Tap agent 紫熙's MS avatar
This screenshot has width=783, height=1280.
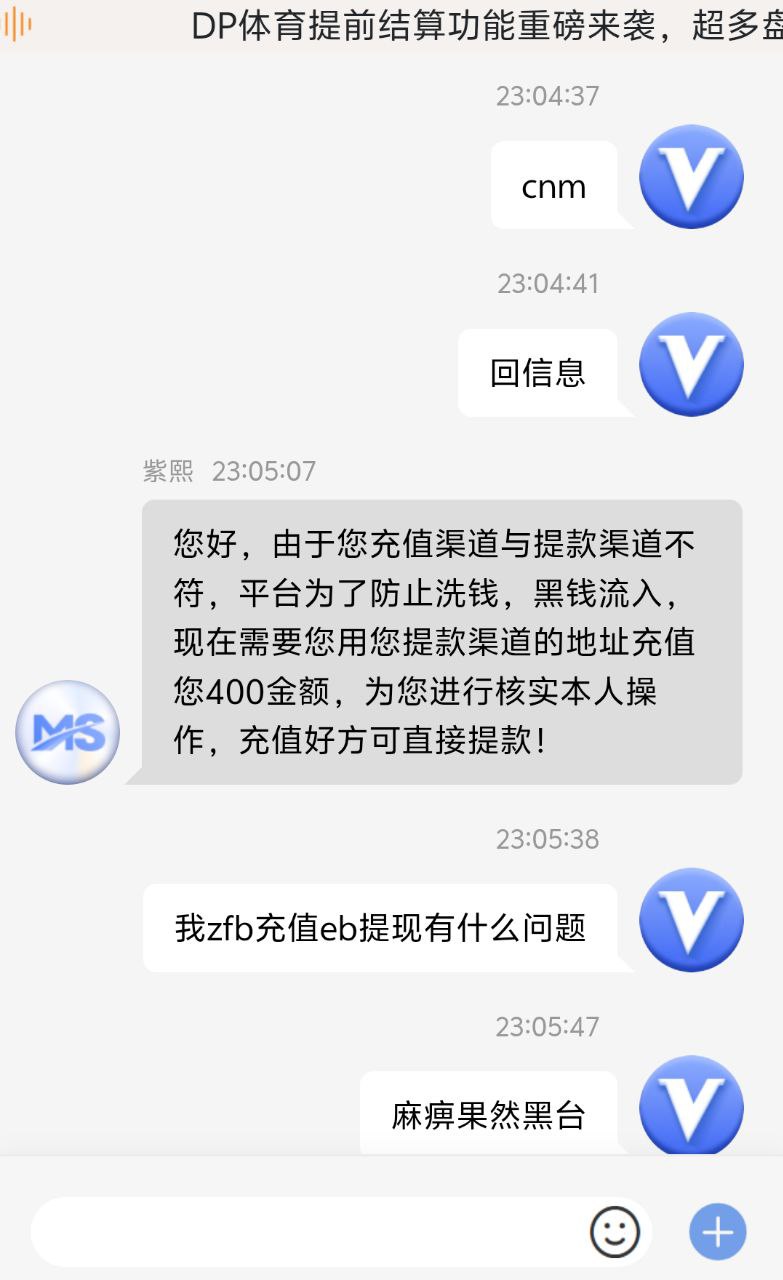pyautogui.click(x=68, y=732)
